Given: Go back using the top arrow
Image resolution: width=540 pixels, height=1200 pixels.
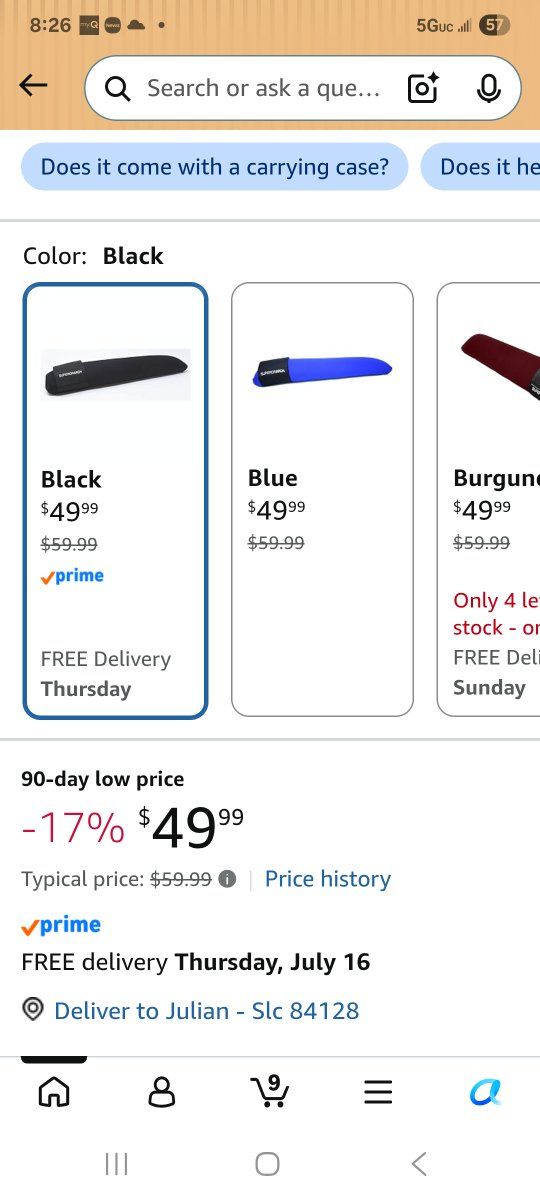Looking at the screenshot, I should [x=33, y=86].
